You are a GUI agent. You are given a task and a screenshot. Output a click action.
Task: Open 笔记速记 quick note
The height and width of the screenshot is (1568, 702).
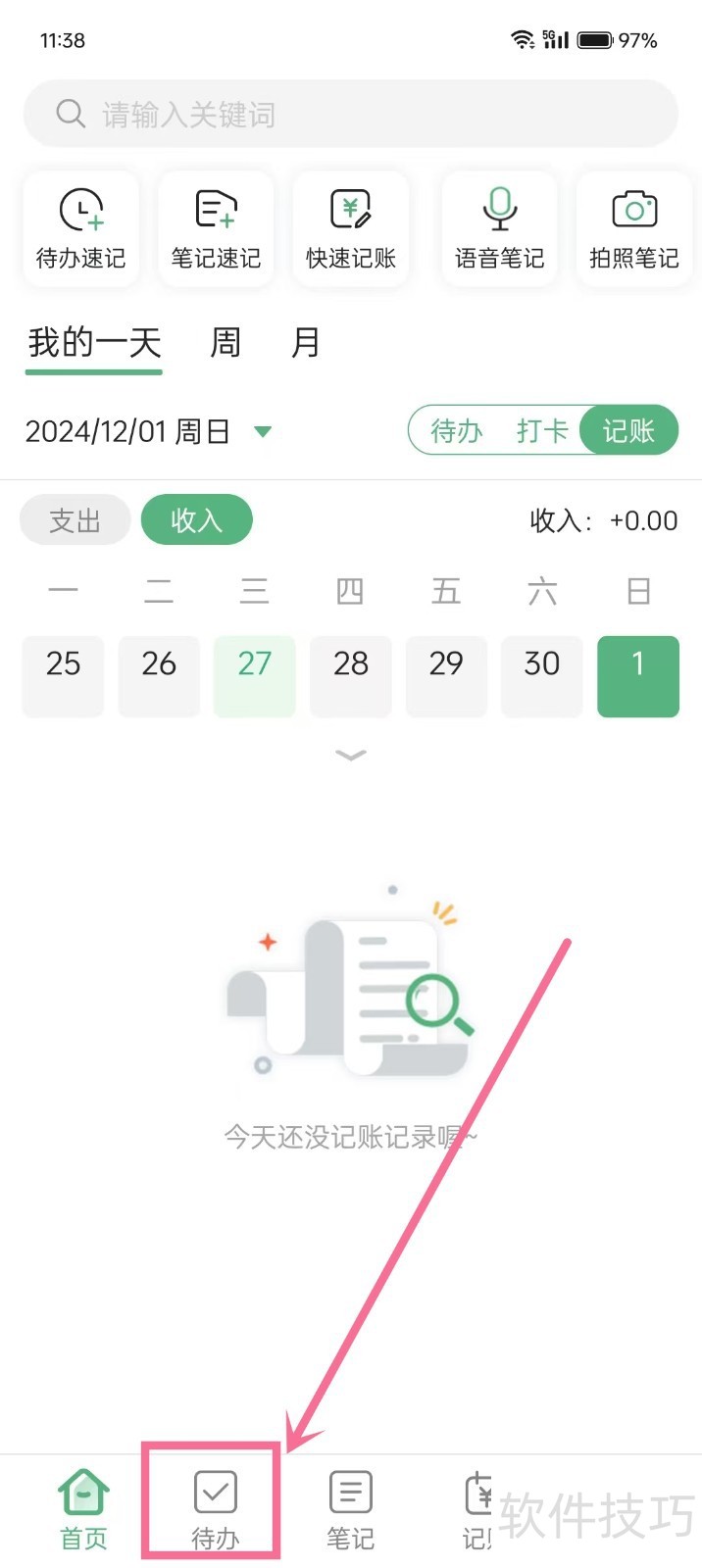(216, 229)
